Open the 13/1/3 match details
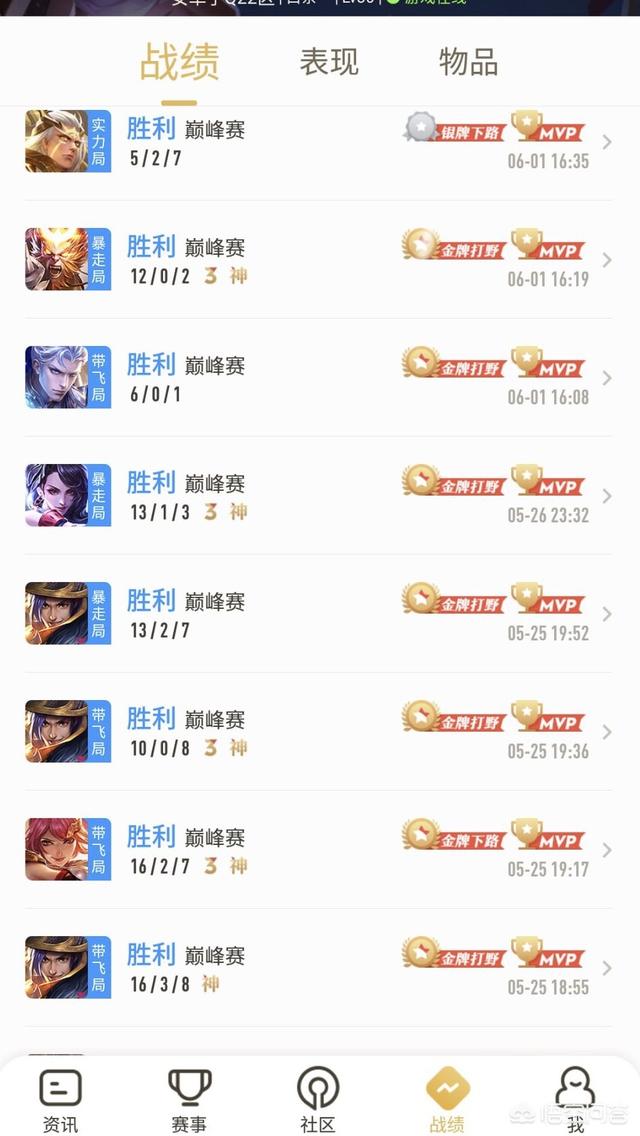The height and width of the screenshot is (1136, 640). point(318,496)
